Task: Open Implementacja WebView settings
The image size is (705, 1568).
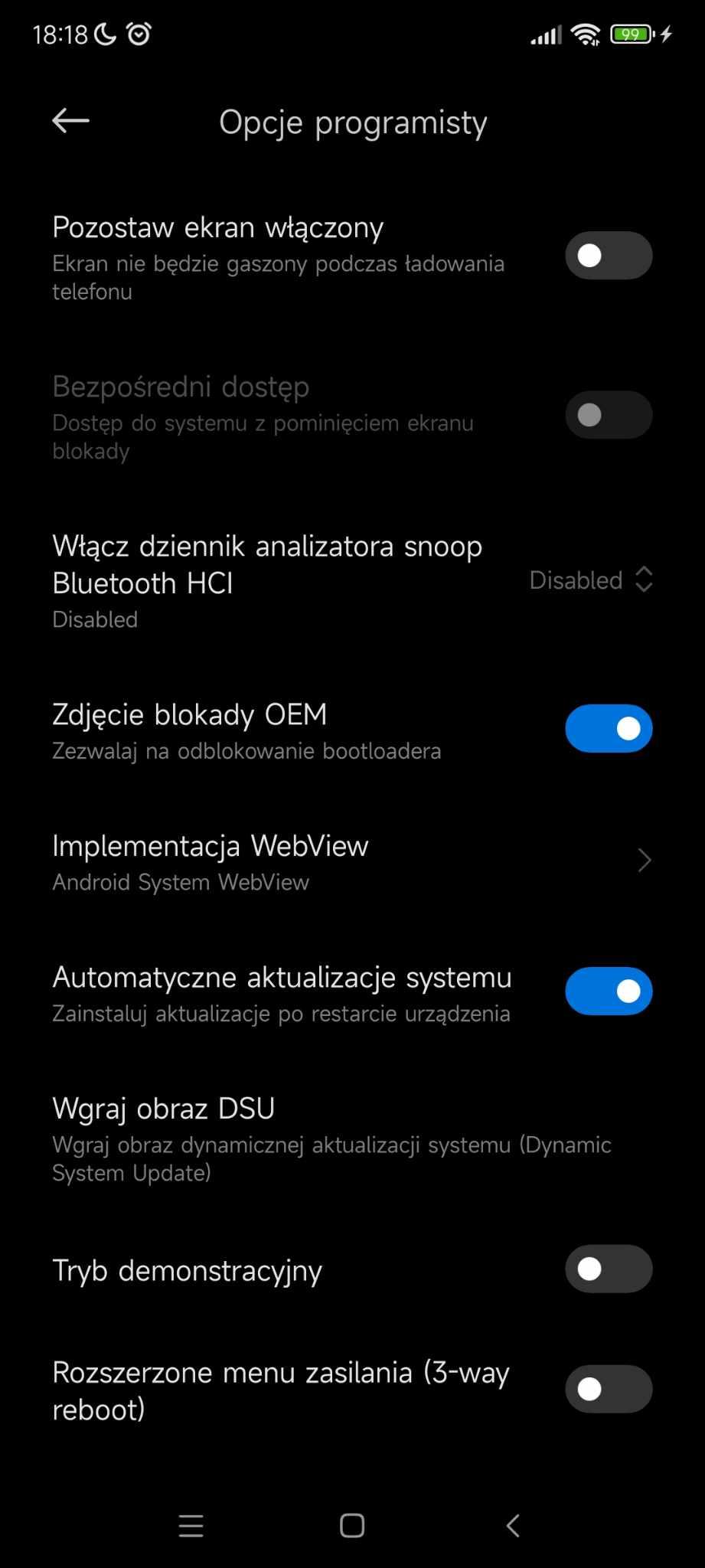Action: tap(352, 861)
